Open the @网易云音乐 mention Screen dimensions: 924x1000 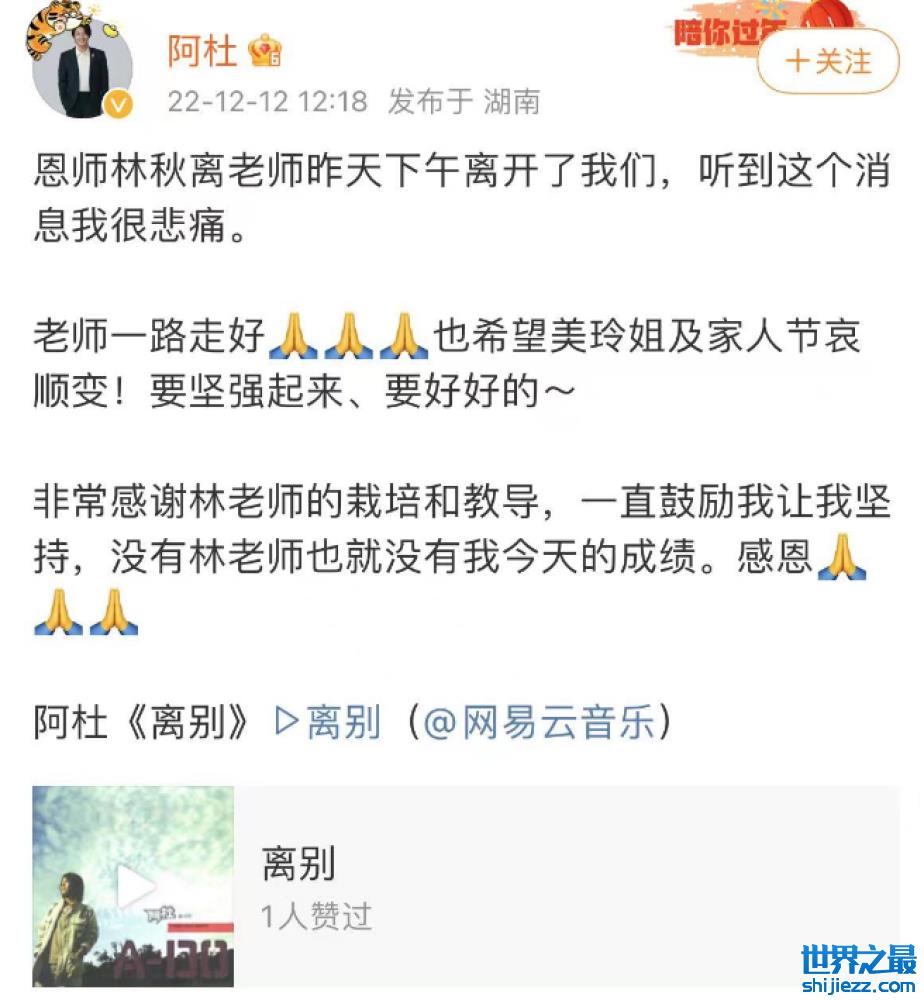540,721
